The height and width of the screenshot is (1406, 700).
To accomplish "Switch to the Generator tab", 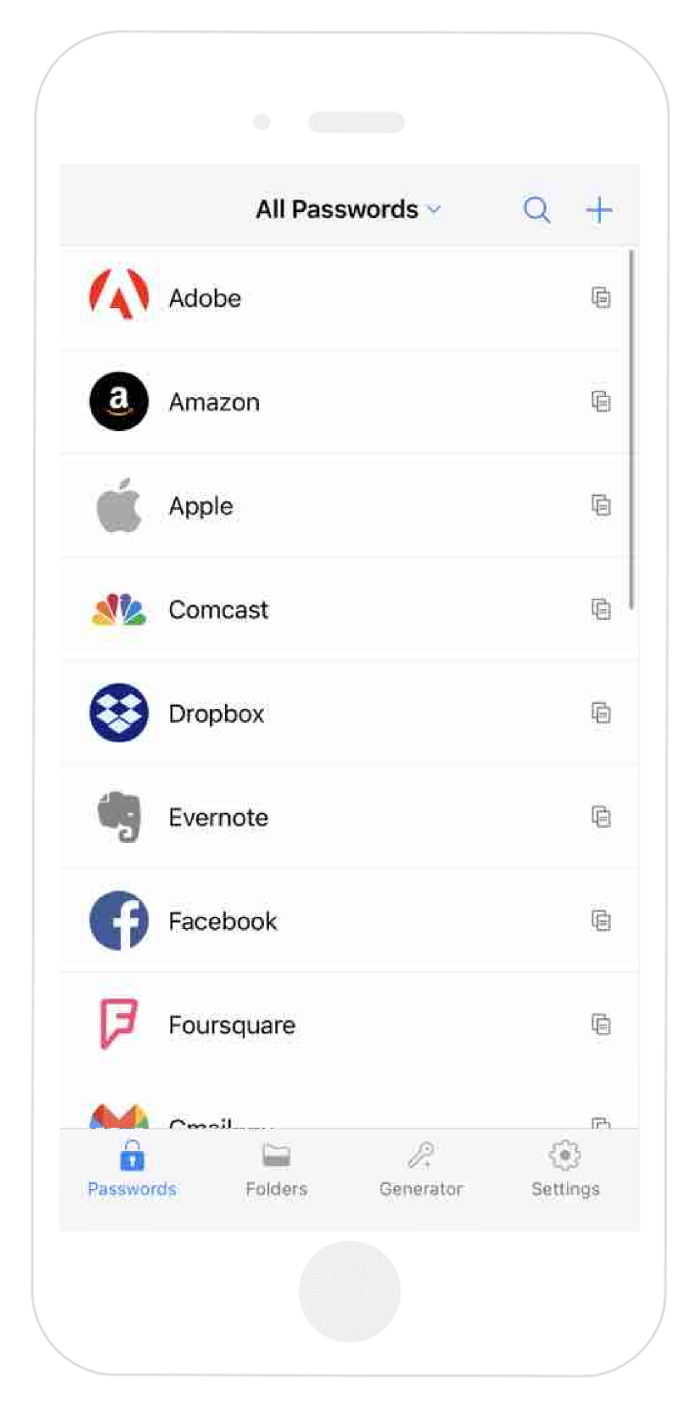I will pos(421,1171).
